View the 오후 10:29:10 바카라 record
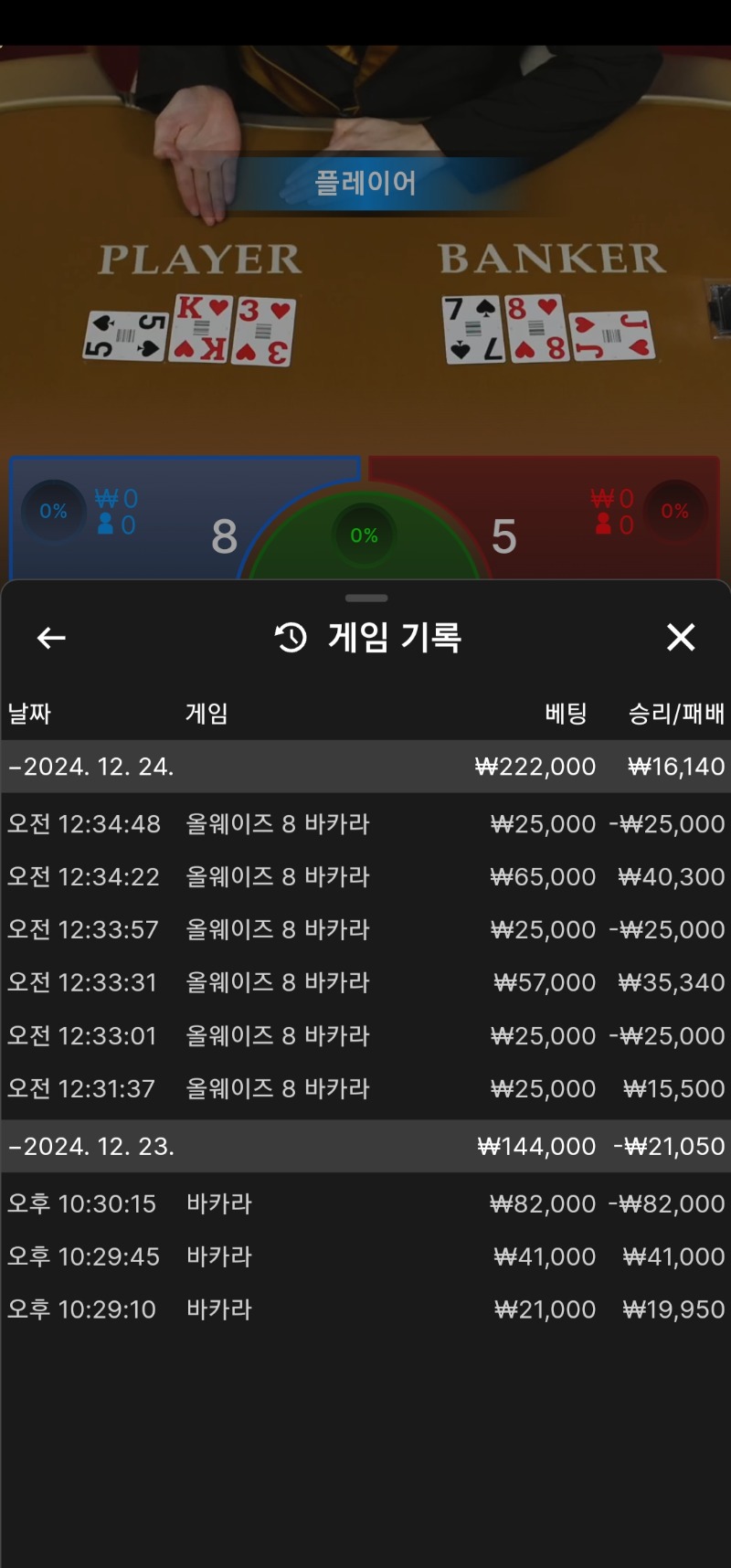Image resolution: width=731 pixels, height=1568 pixels. pyautogui.click(x=365, y=1310)
